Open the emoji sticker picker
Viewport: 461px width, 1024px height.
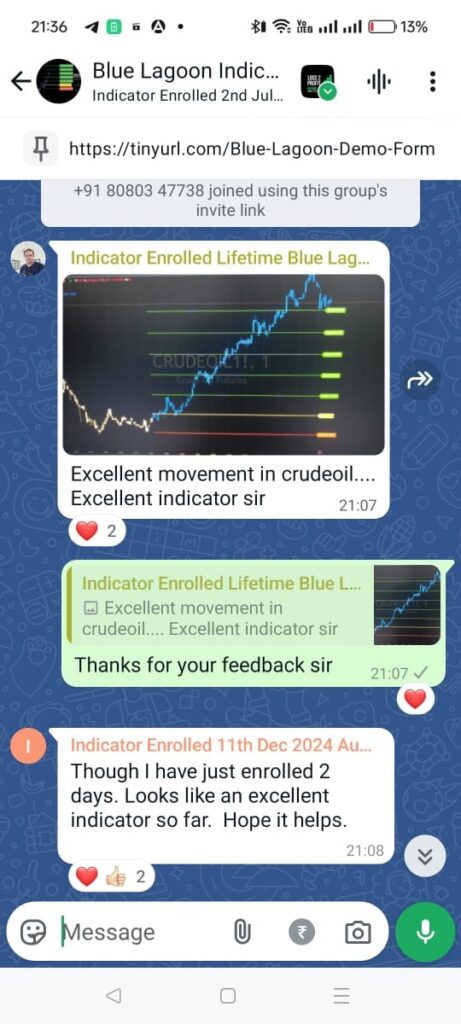(x=33, y=933)
